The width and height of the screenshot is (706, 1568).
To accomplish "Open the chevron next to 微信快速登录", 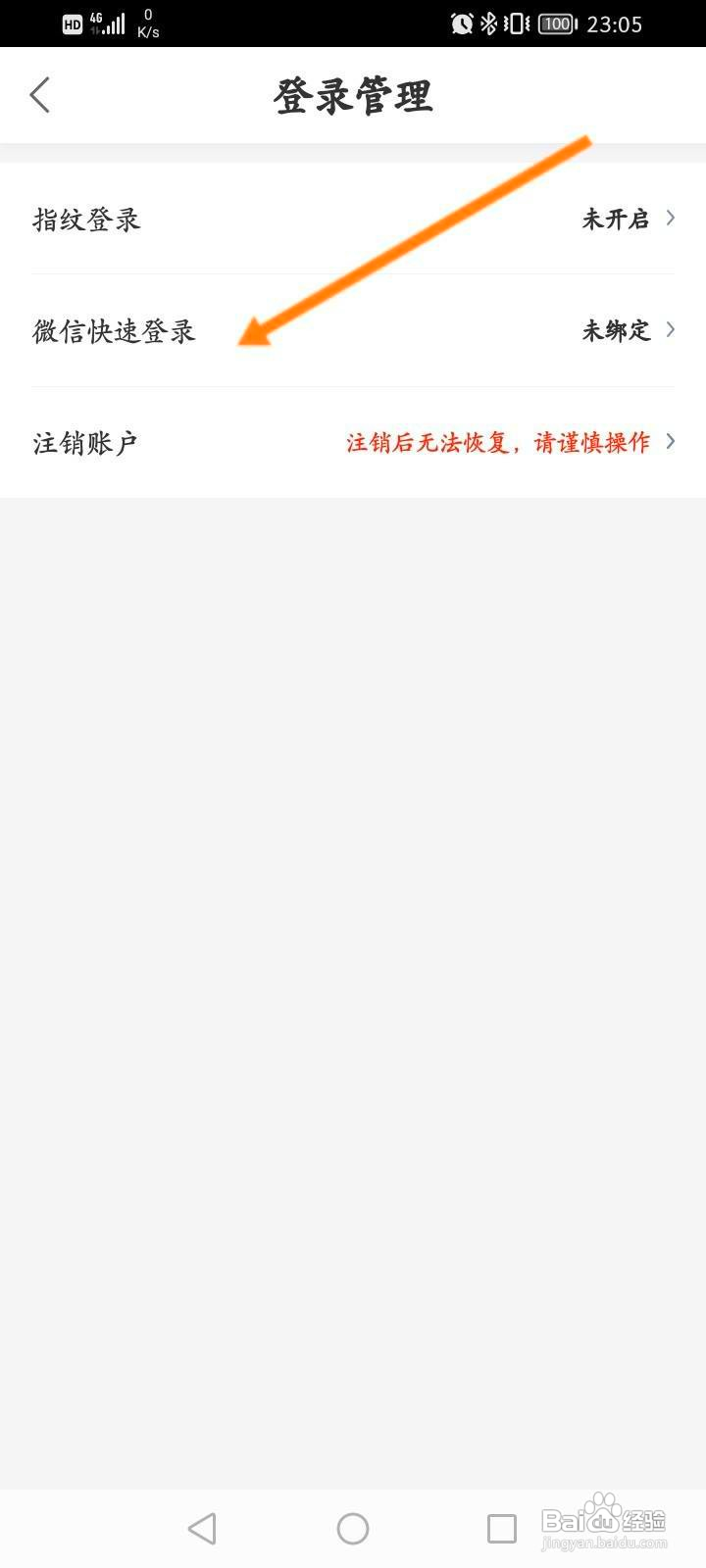I will coord(671,330).
